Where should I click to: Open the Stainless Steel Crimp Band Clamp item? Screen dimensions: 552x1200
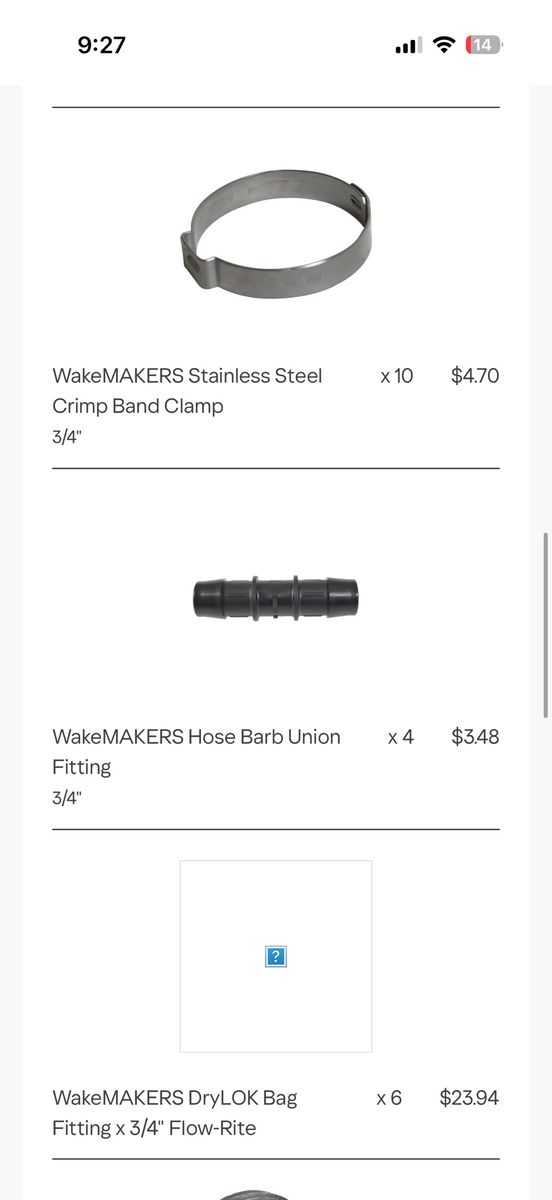187,391
